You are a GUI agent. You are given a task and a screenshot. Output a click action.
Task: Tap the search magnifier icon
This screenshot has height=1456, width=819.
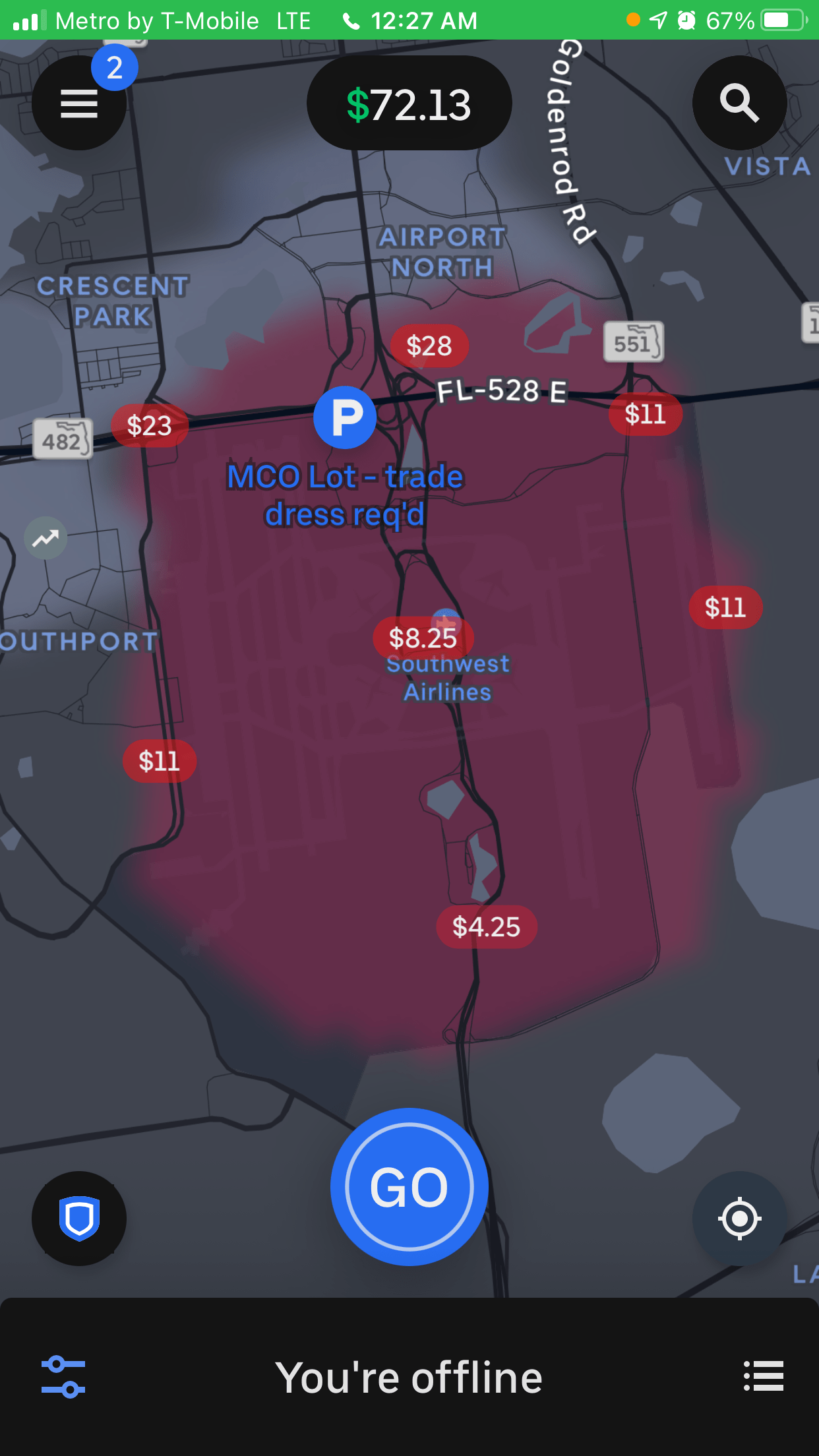click(739, 103)
